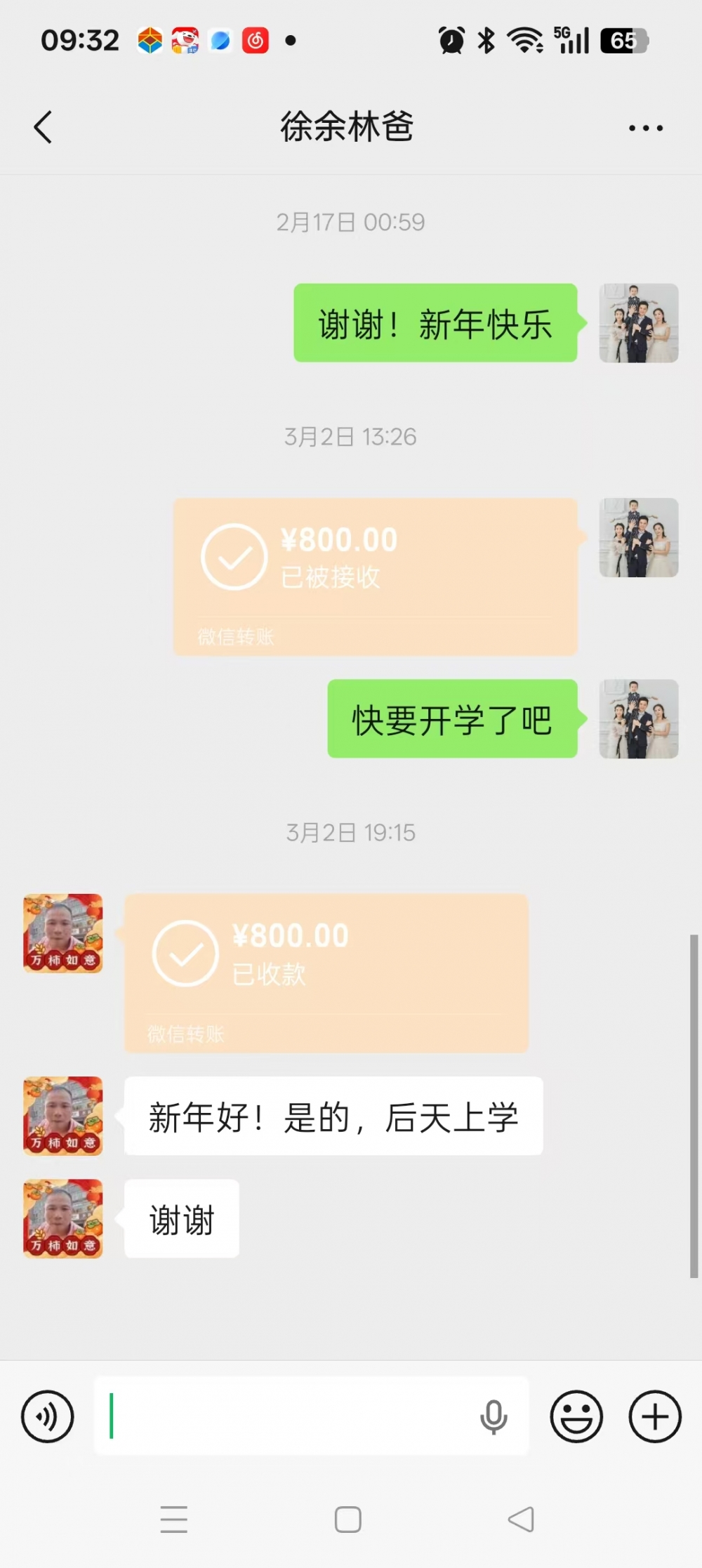Viewport: 702px width, 1568px height.
Task: Open the chat info overflow menu
Action: 645,128
